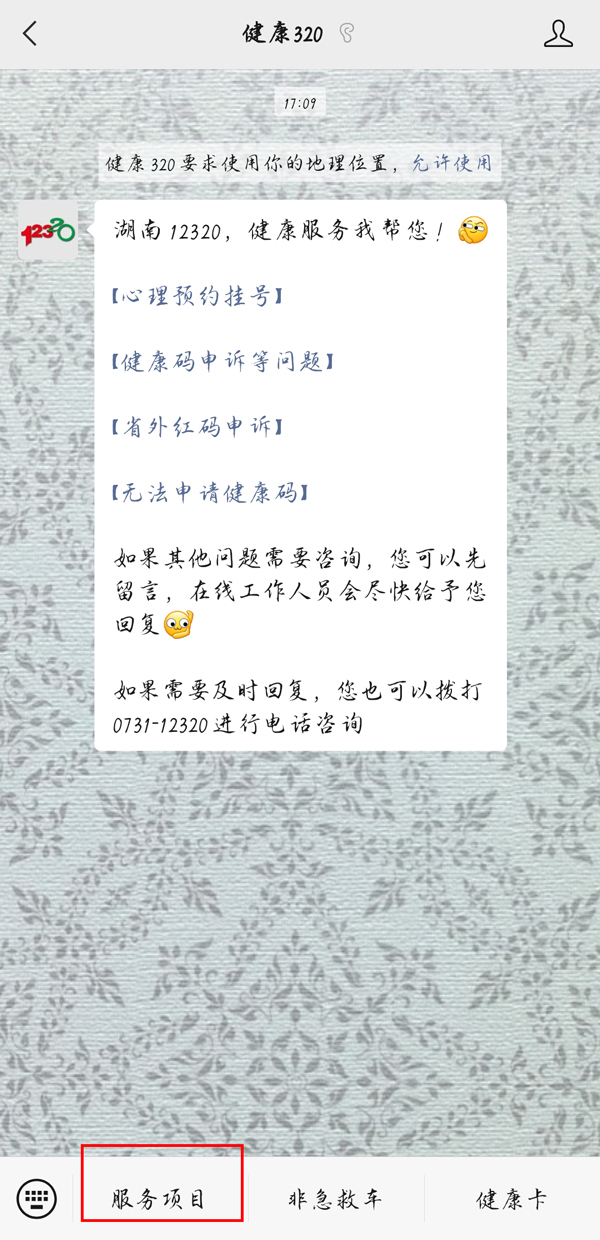This screenshot has width=600, height=1240.
Task: Open the 健康卡 menu
Action: [x=511, y=1198]
